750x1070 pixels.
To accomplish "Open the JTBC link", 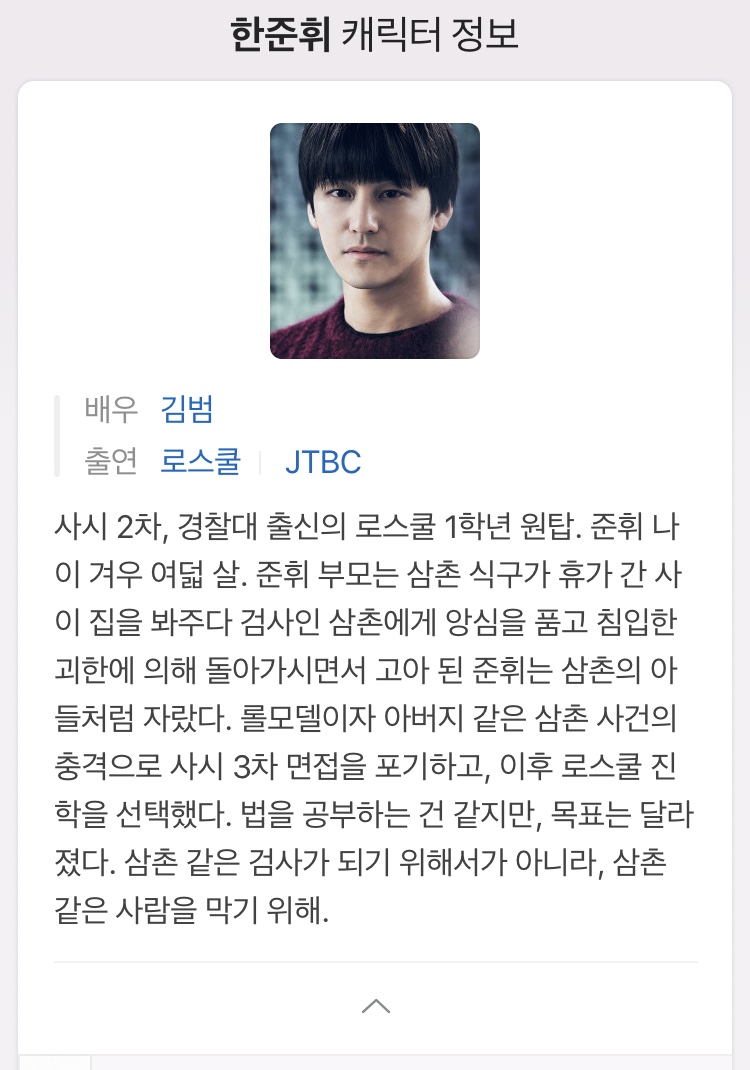I will pyautogui.click(x=322, y=462).
